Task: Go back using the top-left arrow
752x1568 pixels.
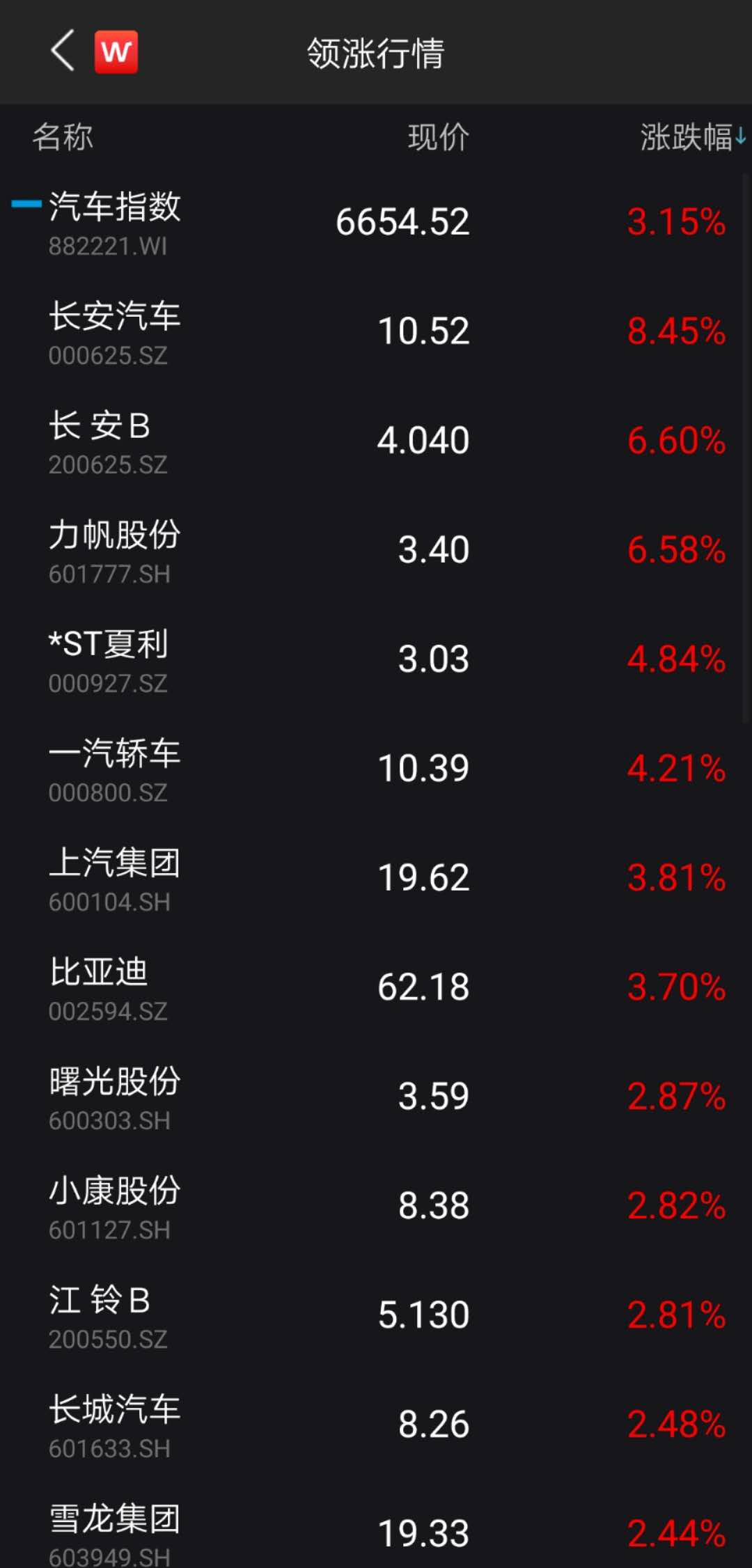Action: coord(63,51)
